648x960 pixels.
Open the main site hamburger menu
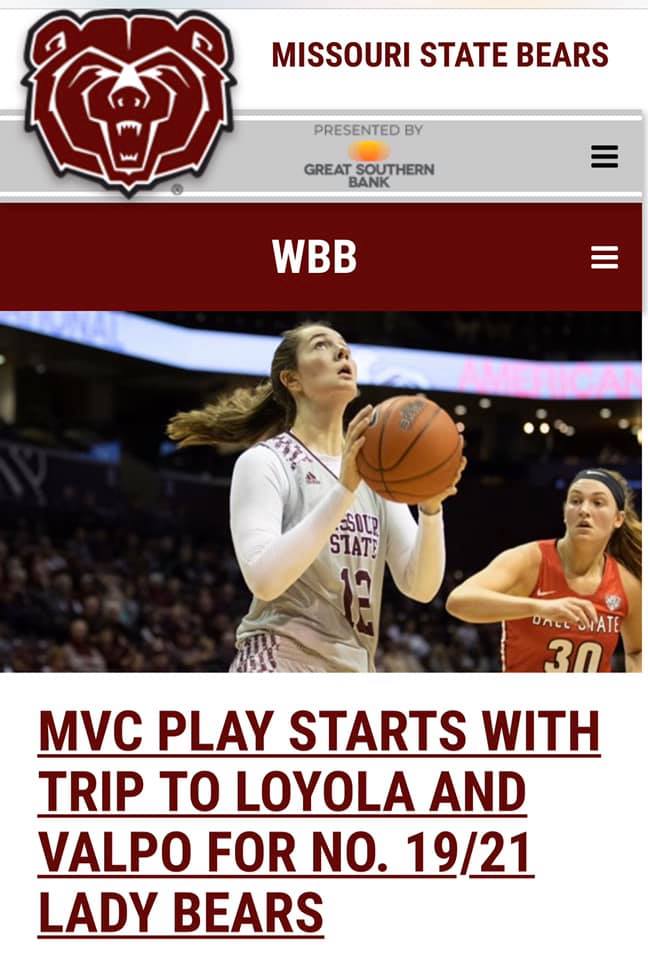pos(604,157)
